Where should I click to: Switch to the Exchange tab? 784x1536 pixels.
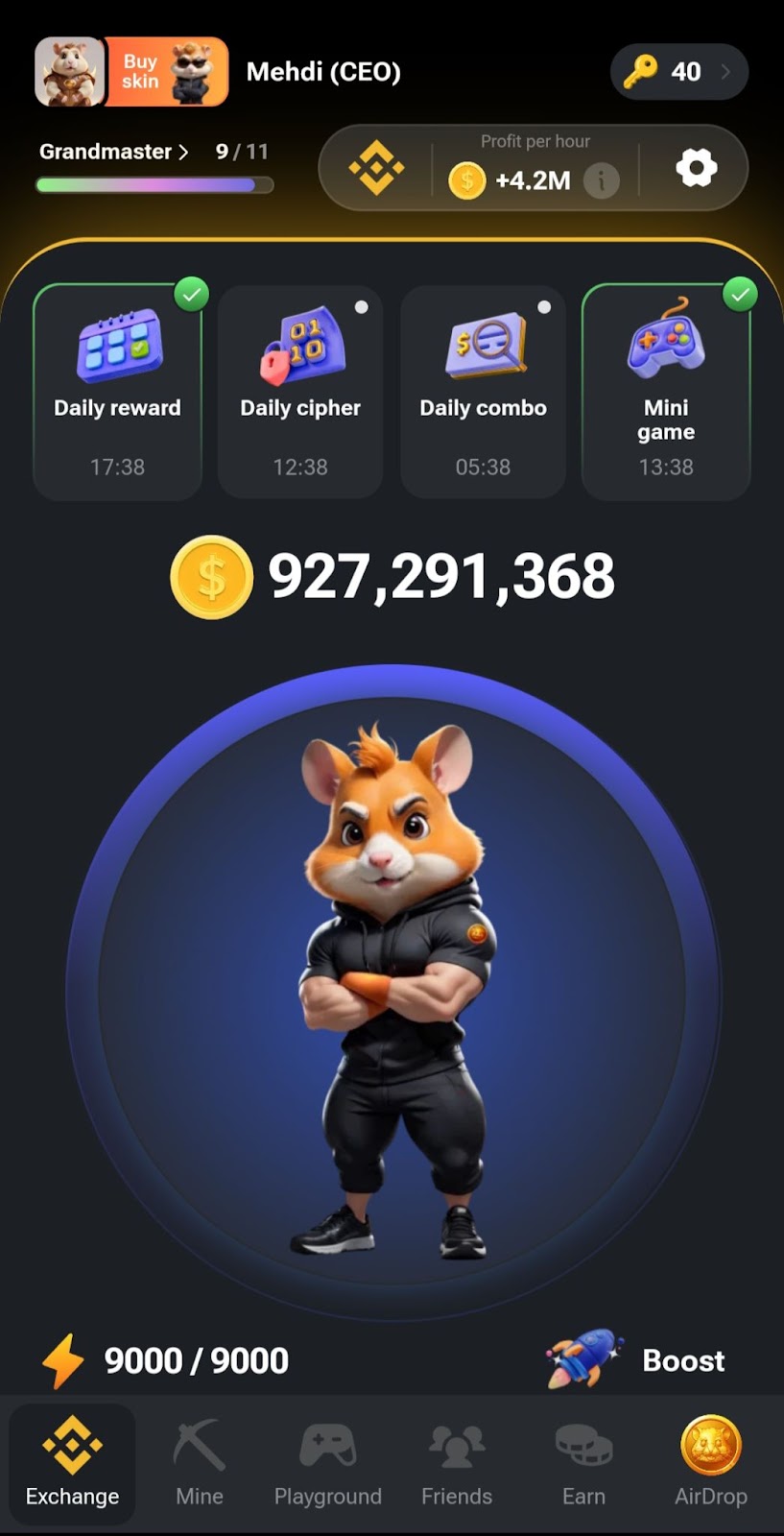(72, 1464)
